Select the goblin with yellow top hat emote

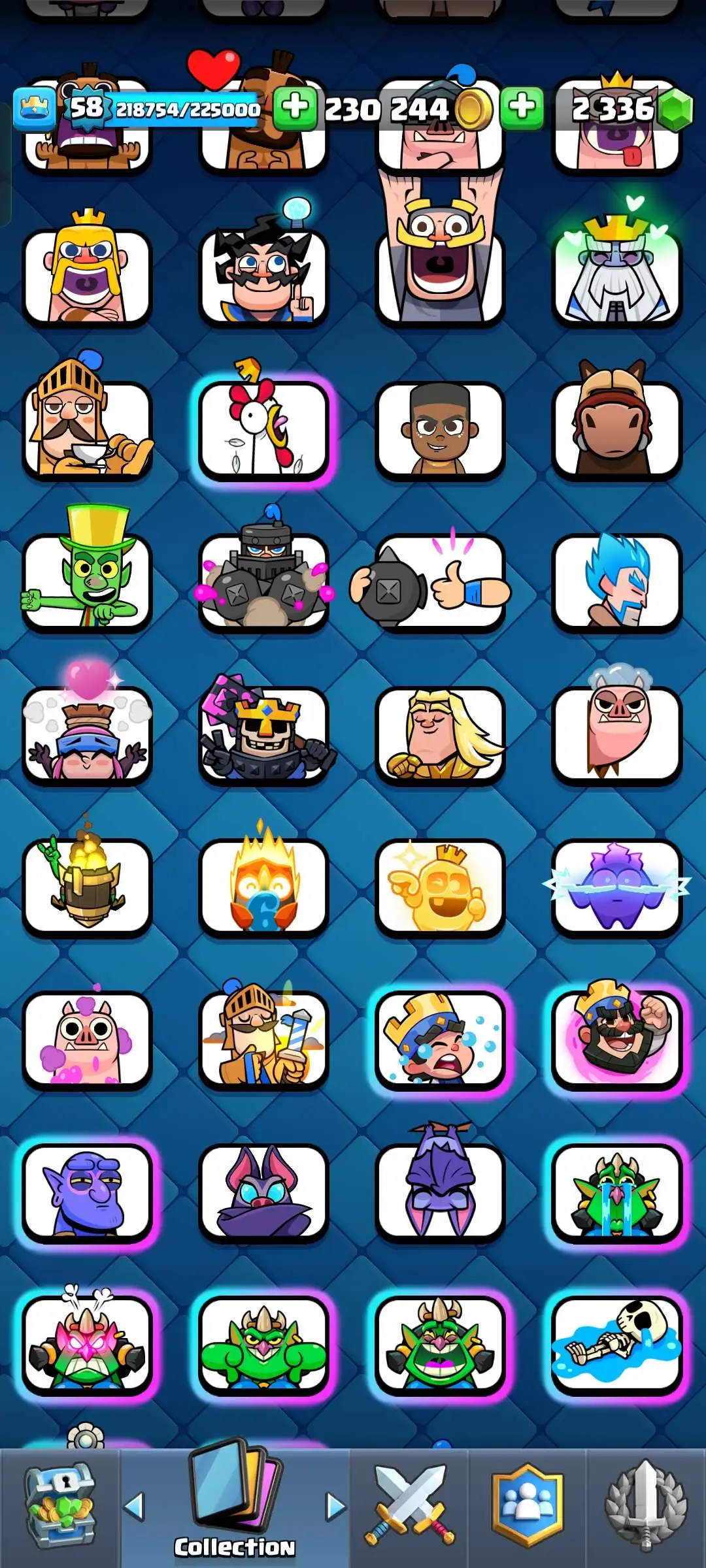click(x=87, y=580)
